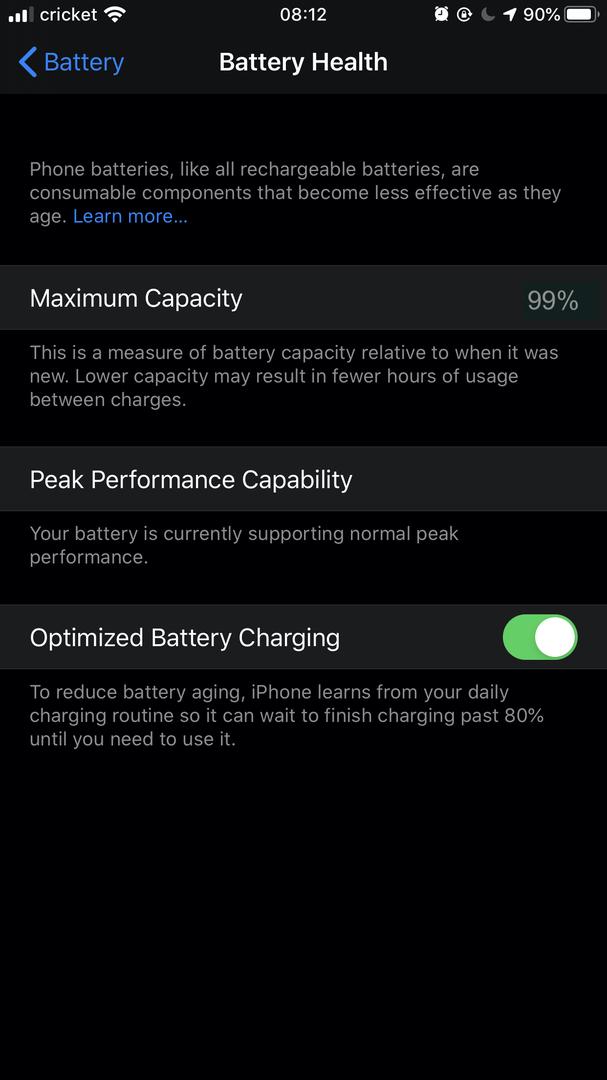Go back to Battery settings
Screen dimensions: 607x1080
71,62
